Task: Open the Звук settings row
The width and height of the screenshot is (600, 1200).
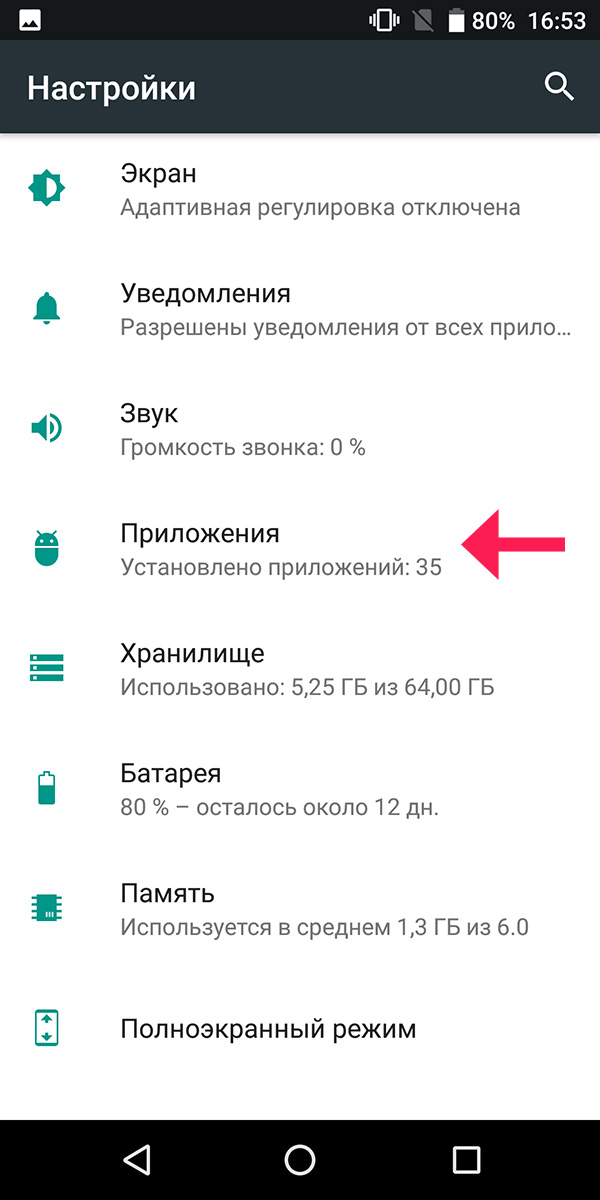Action: [300, 429]
